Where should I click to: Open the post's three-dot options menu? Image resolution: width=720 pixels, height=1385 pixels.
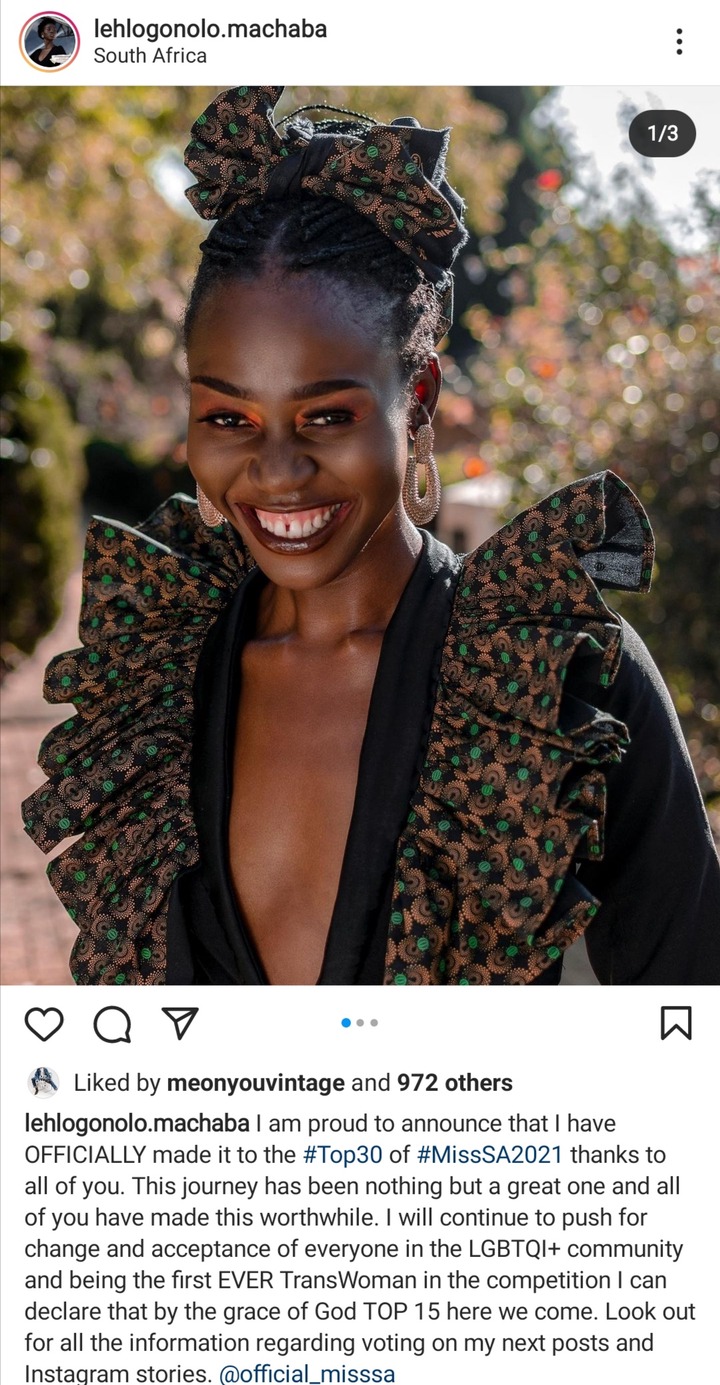(679, 42)
